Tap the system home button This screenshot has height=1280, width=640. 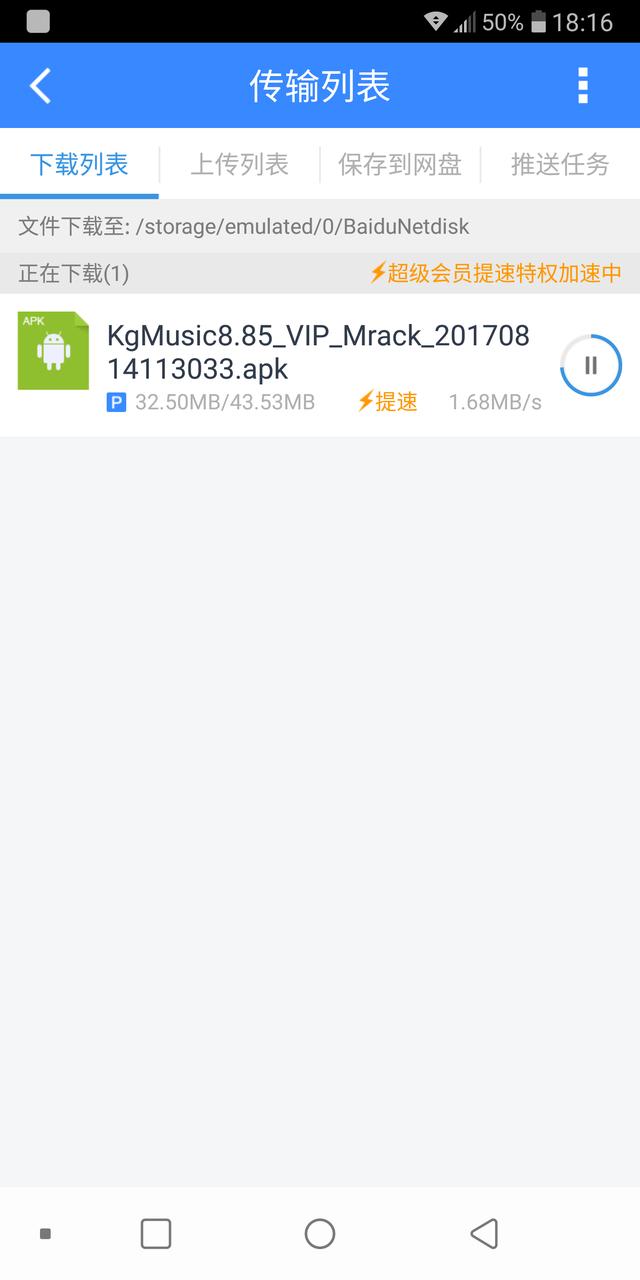click(320, 1234)
